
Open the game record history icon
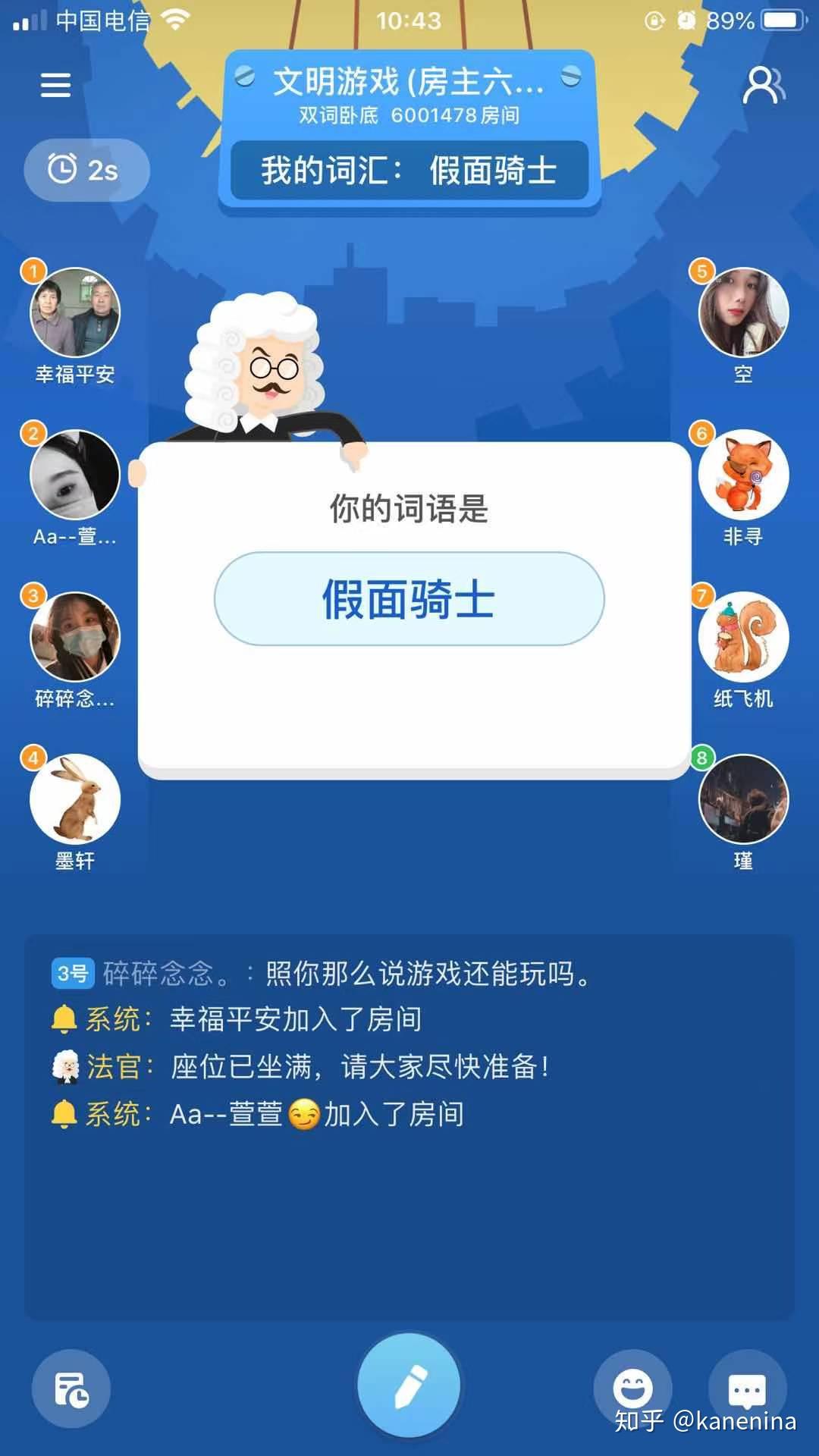coord(71,1389)
